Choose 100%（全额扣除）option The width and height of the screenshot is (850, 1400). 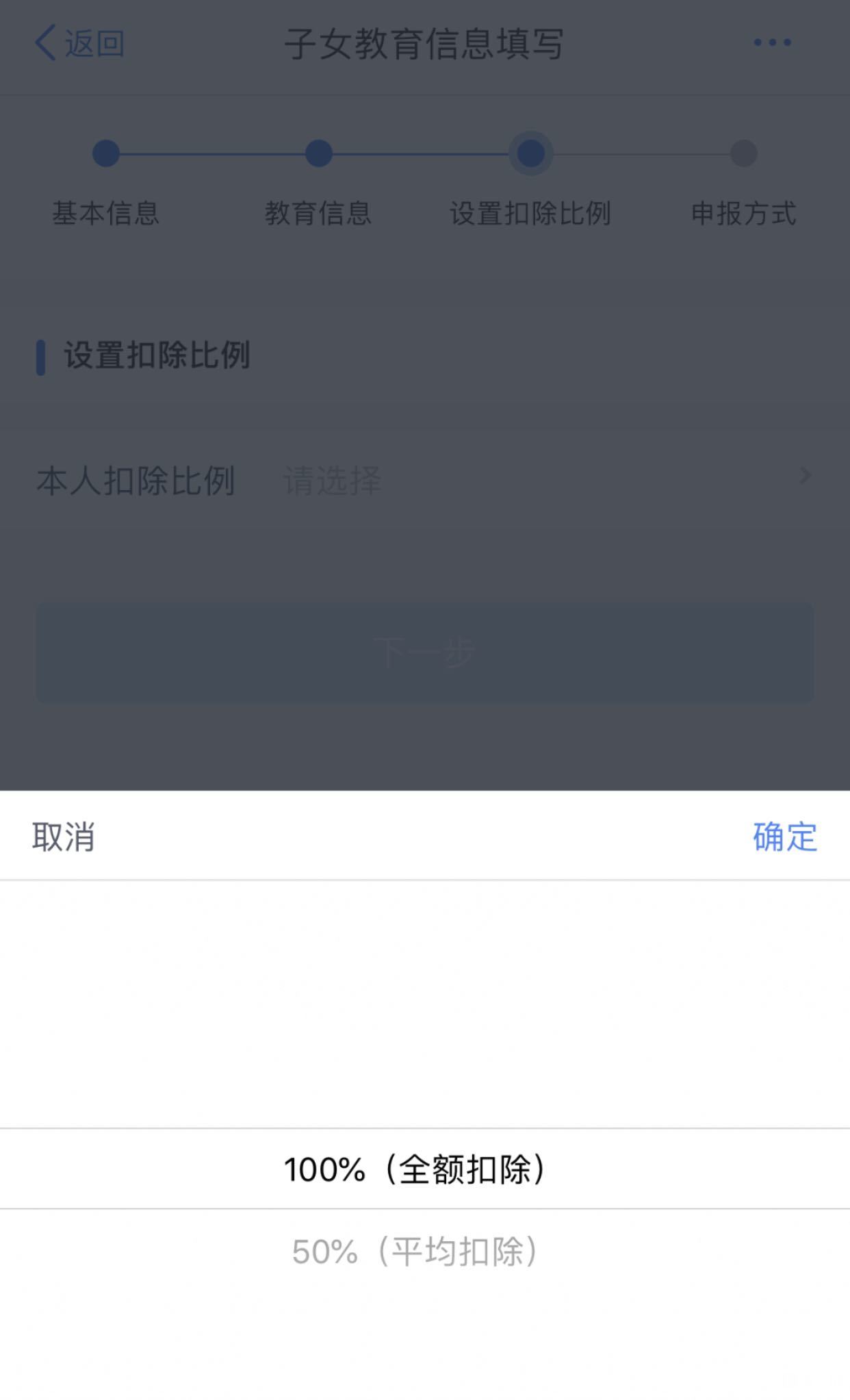[x=415, y=1169]
